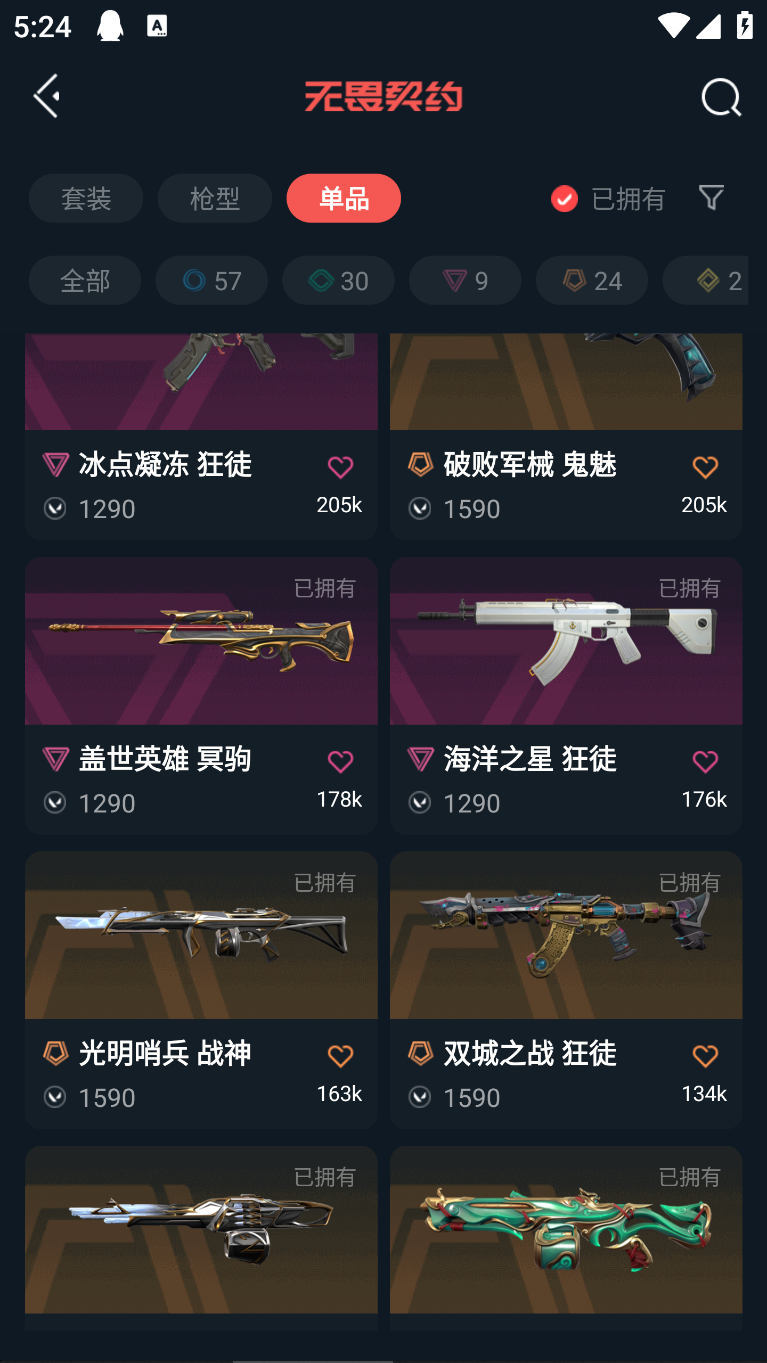Favorite the 海洋之星 狂徒 skin

[x=705, y=762]
